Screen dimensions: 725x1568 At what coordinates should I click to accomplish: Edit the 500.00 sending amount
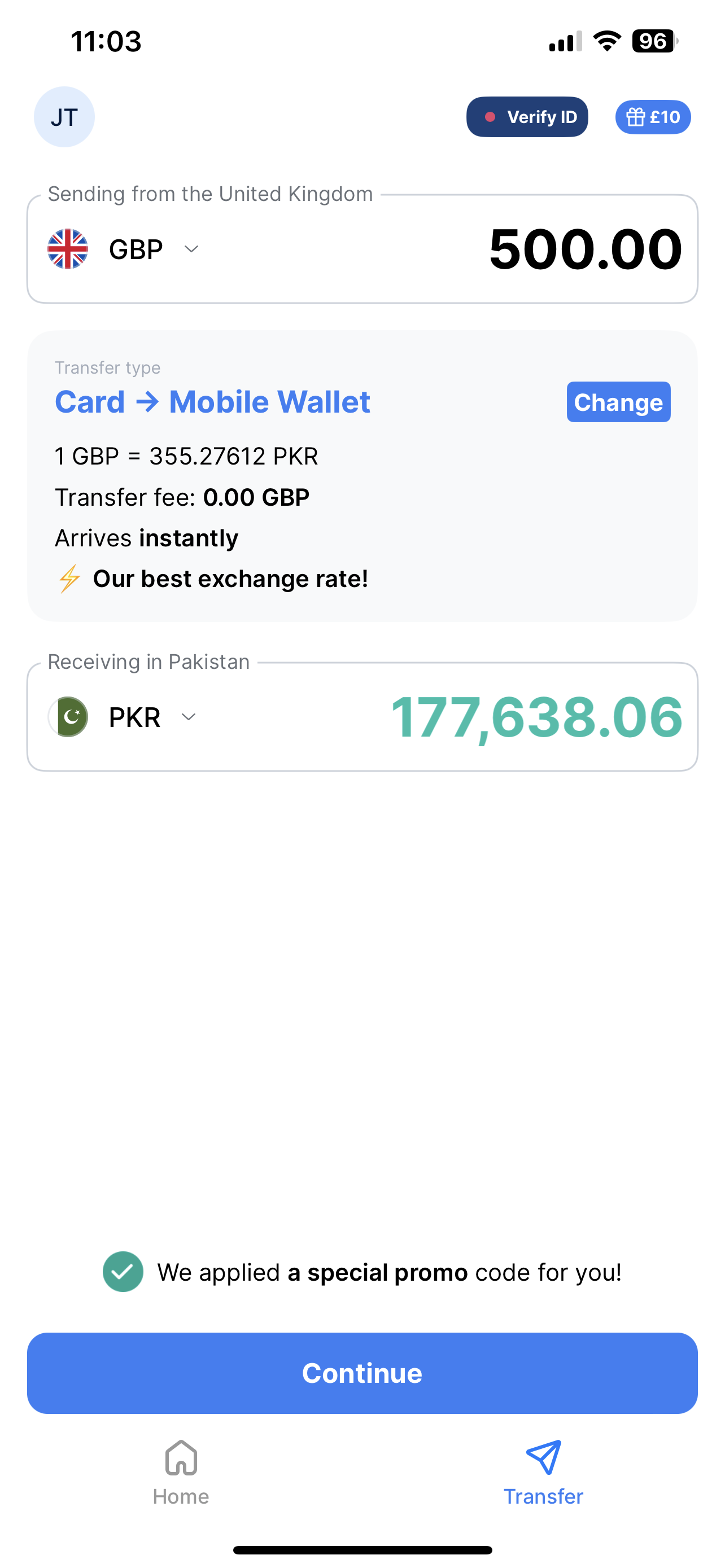[x=584, y=249]
